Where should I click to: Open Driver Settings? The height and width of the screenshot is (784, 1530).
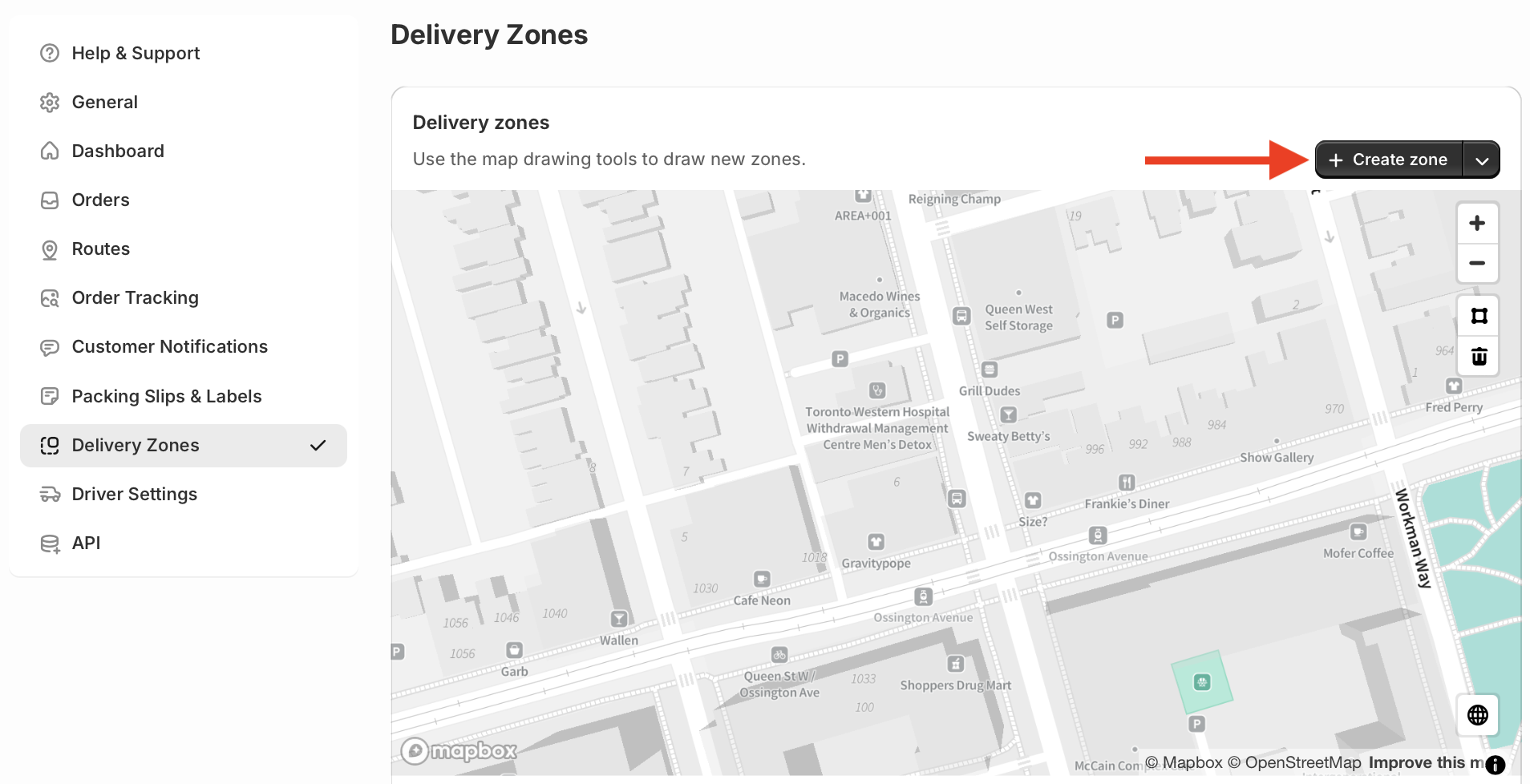click(x=134, y=494)
